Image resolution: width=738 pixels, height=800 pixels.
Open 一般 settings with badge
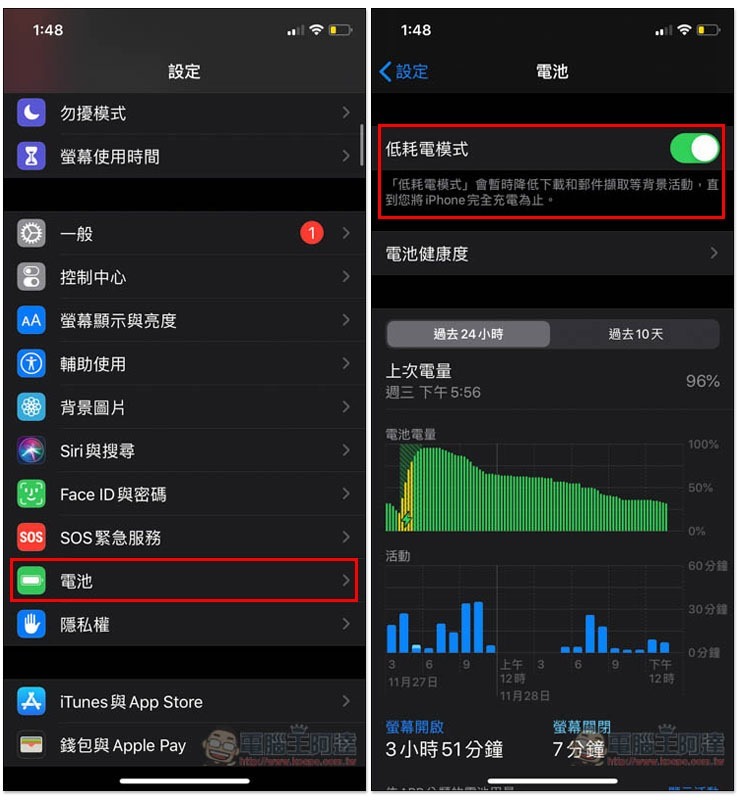click(184, 234)
